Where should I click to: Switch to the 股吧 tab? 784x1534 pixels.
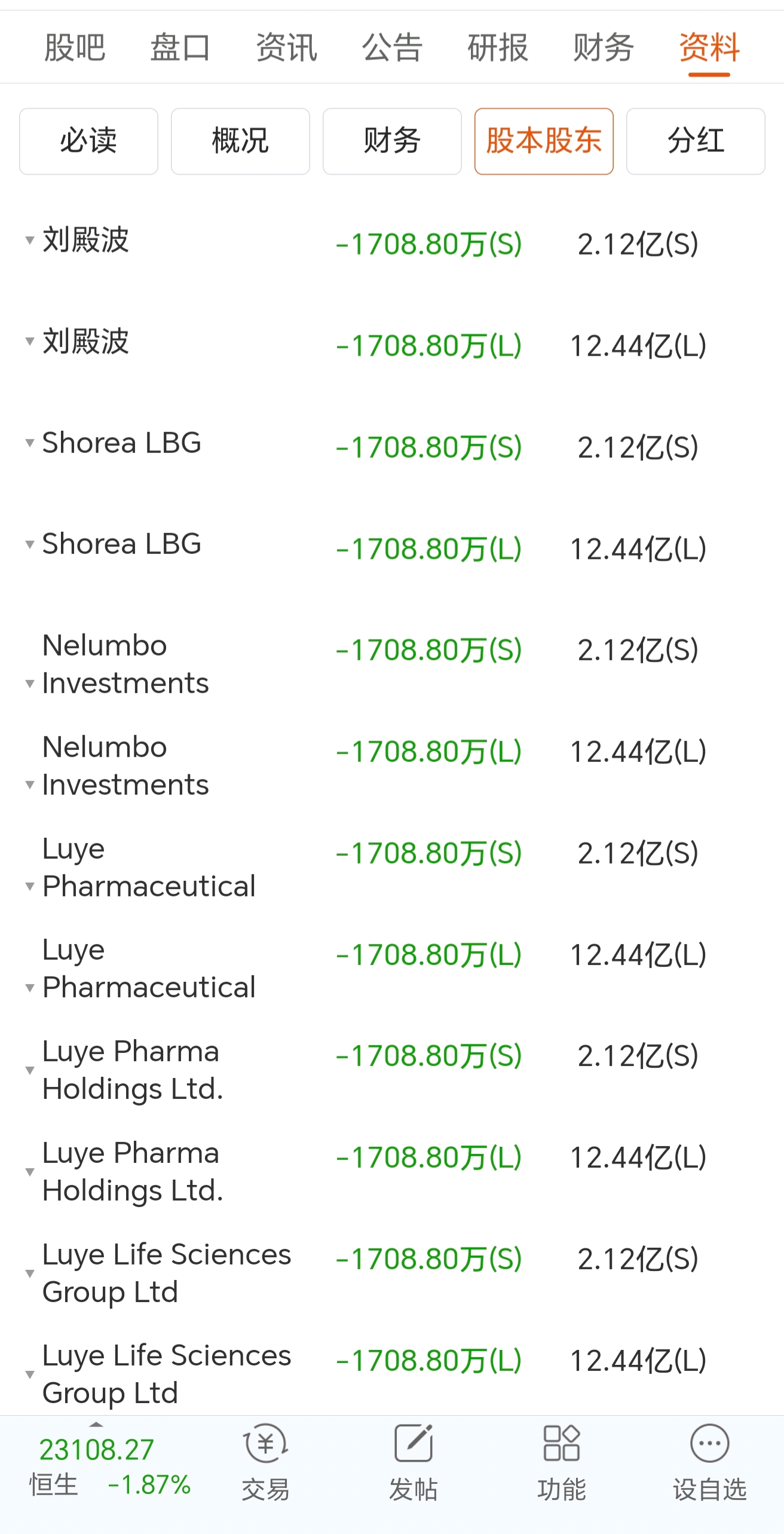[x=75, y=48]
